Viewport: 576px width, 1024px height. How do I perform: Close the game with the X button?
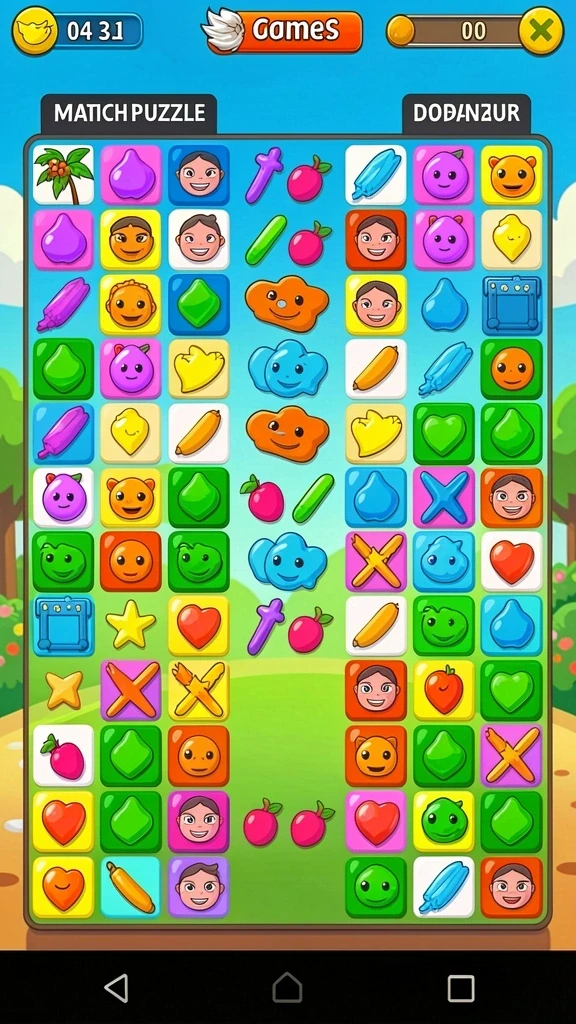coord(541,31)
